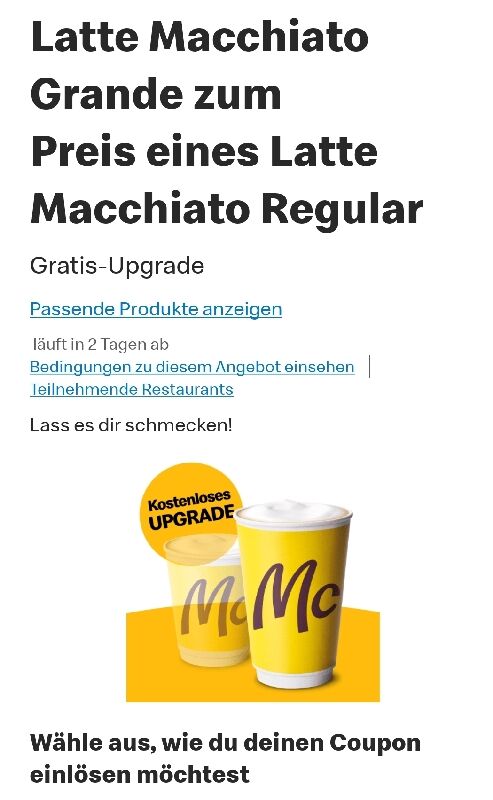Open Teilnehmende Restaurants link
Screen dimensions: 493x800
(x=132, y=389)
